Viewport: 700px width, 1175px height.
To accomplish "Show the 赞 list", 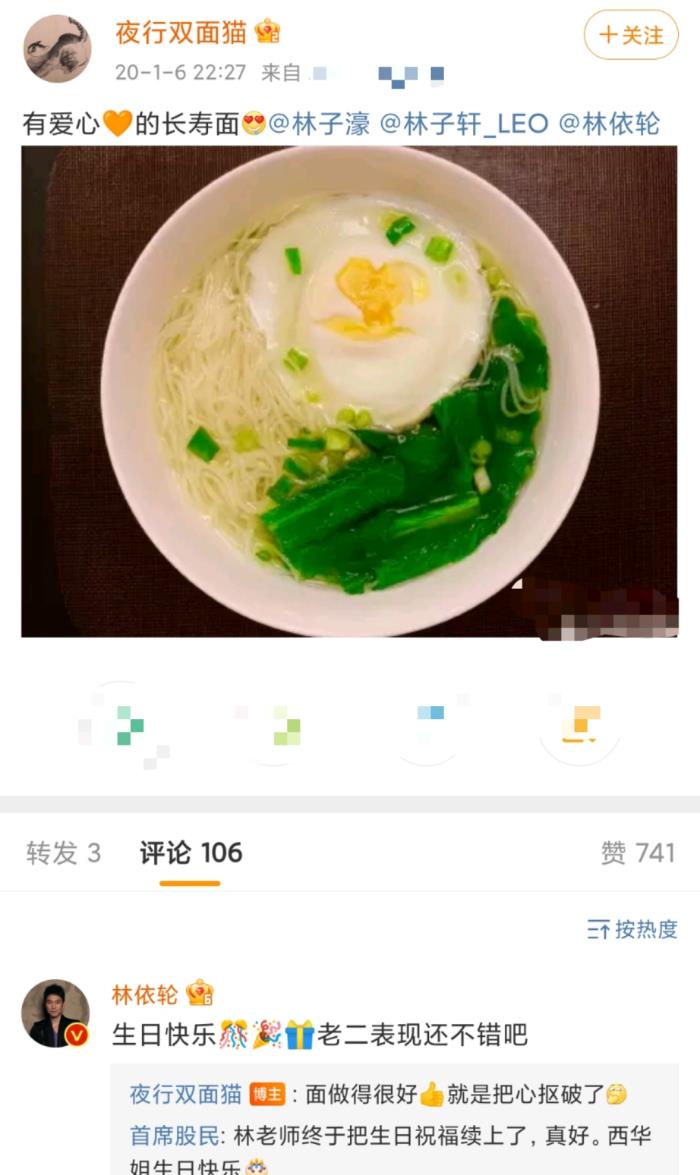I will click(638, 853).
